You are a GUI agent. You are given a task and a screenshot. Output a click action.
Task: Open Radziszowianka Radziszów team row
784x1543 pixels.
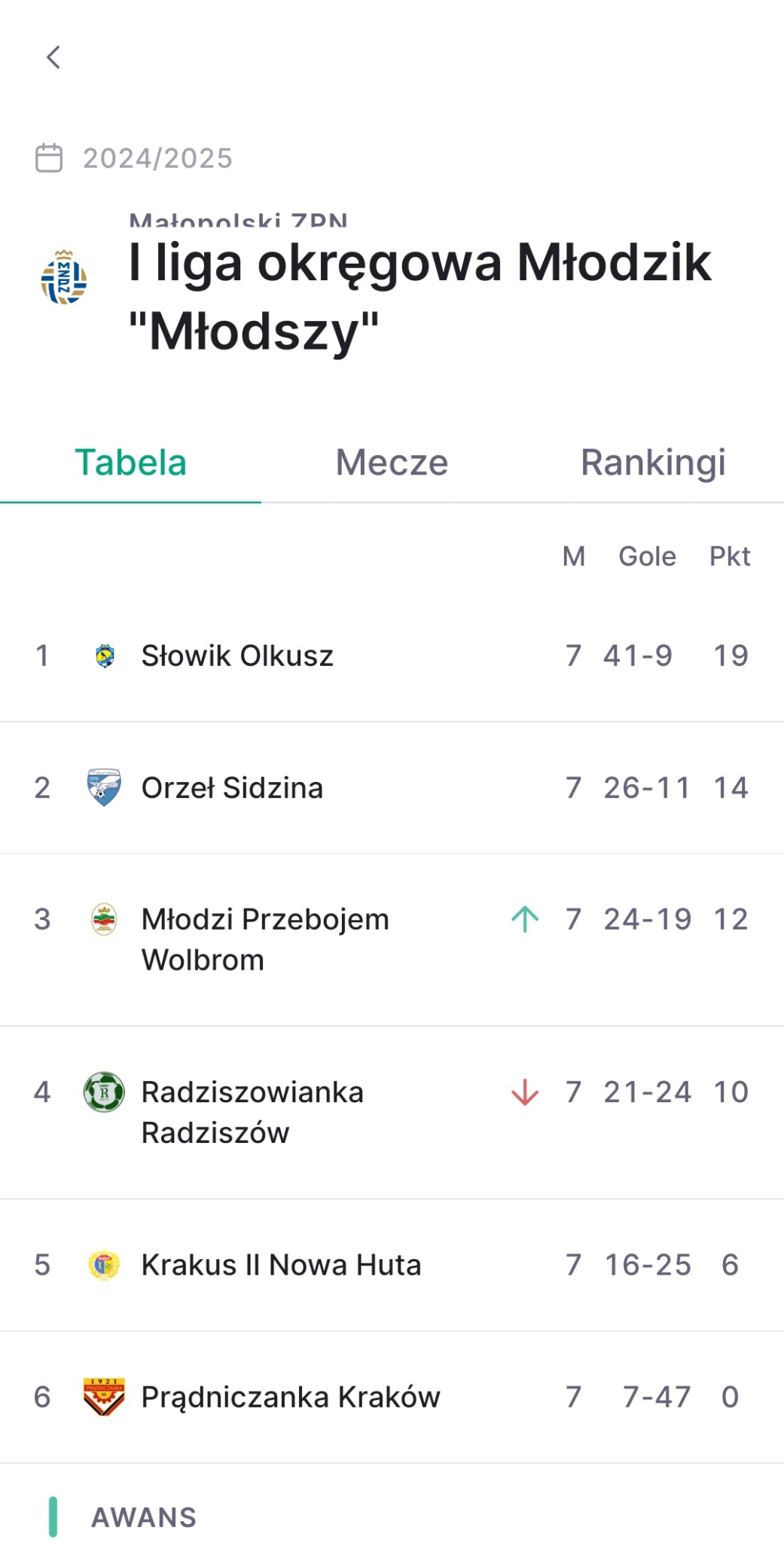tap(392, 1112)
